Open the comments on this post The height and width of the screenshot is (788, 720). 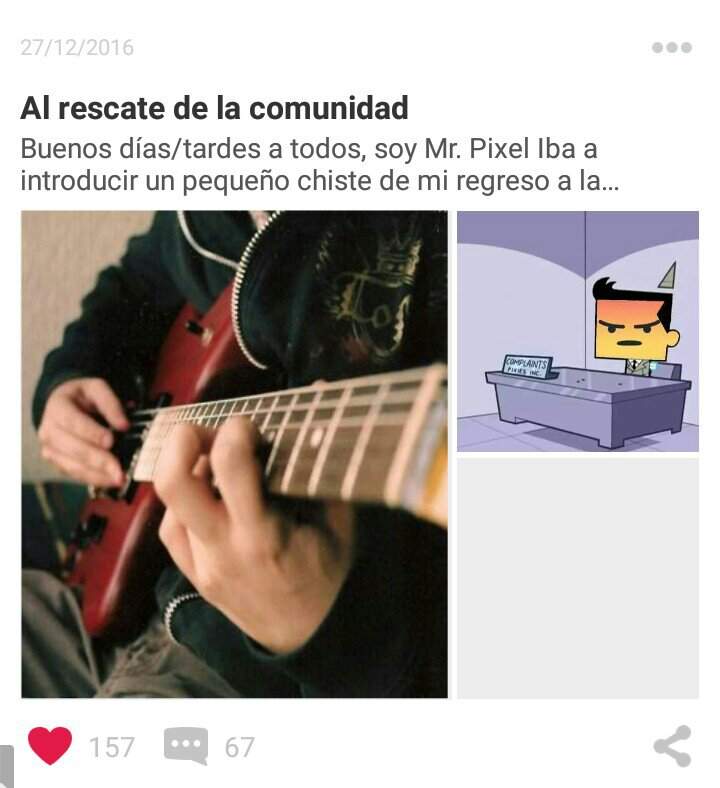tap(185, 746)
